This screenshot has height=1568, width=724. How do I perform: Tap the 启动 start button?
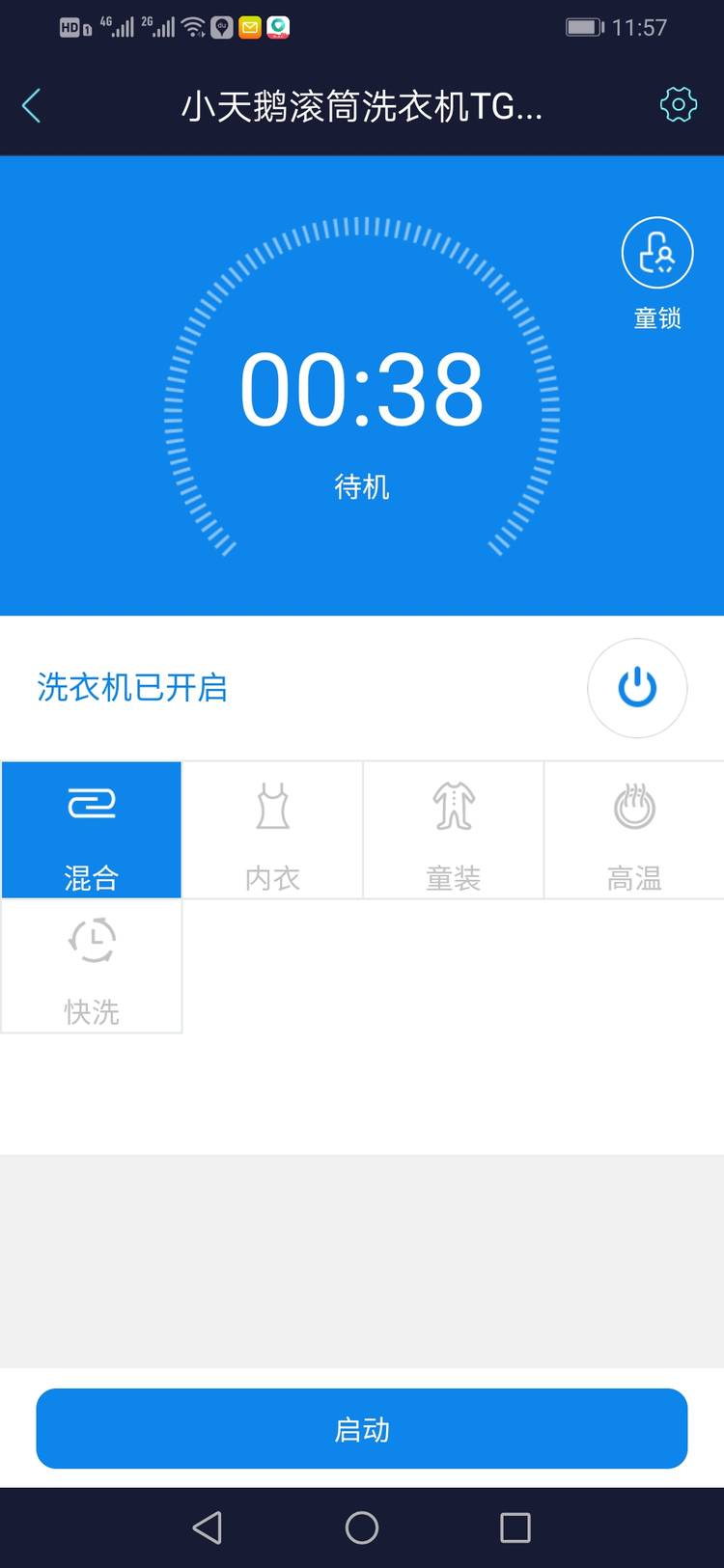[x=362, y=1429]
